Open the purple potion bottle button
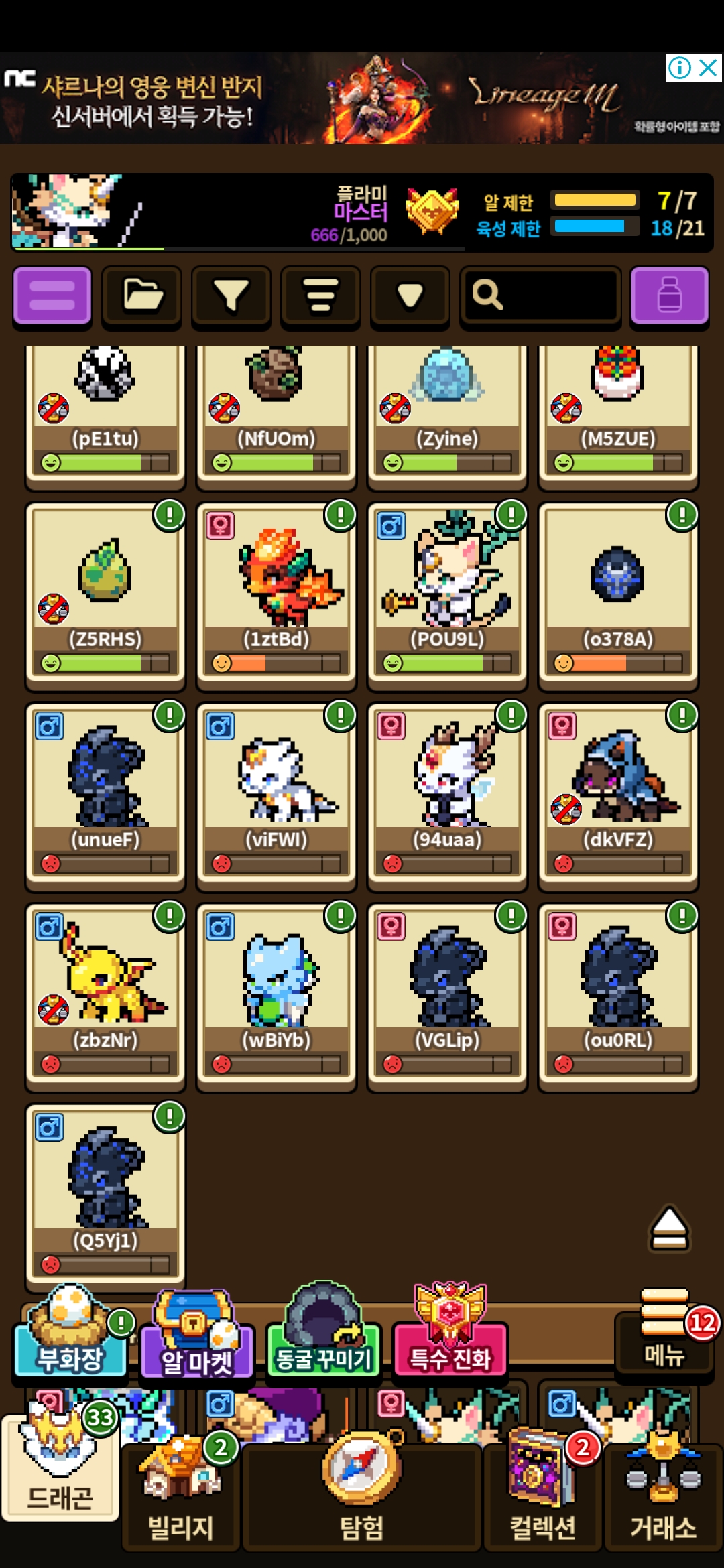724x1568 pixels. click(x=669, y=295)
